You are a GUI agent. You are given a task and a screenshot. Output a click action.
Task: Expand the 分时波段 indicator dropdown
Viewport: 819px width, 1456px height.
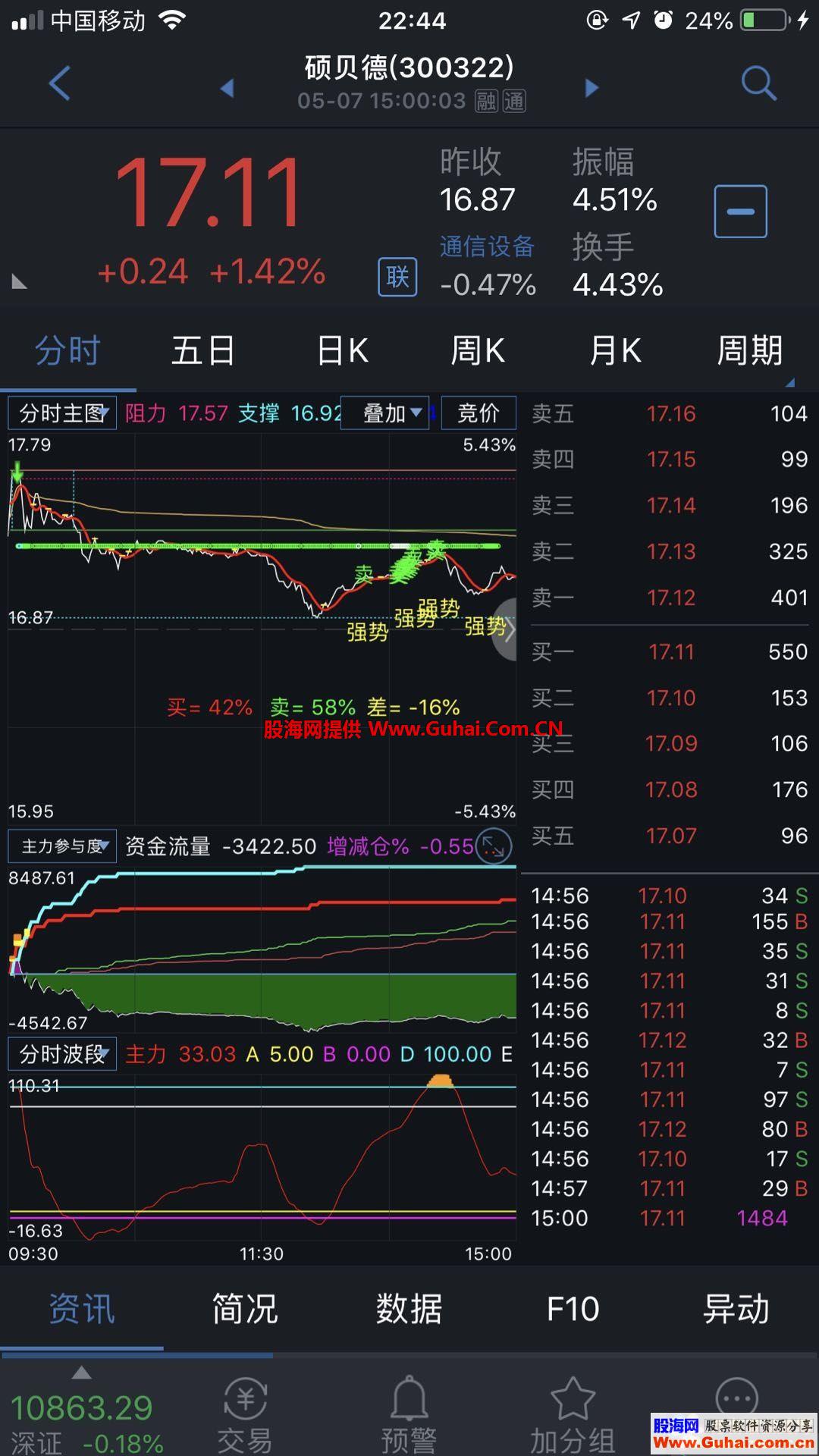point(62,1054)
